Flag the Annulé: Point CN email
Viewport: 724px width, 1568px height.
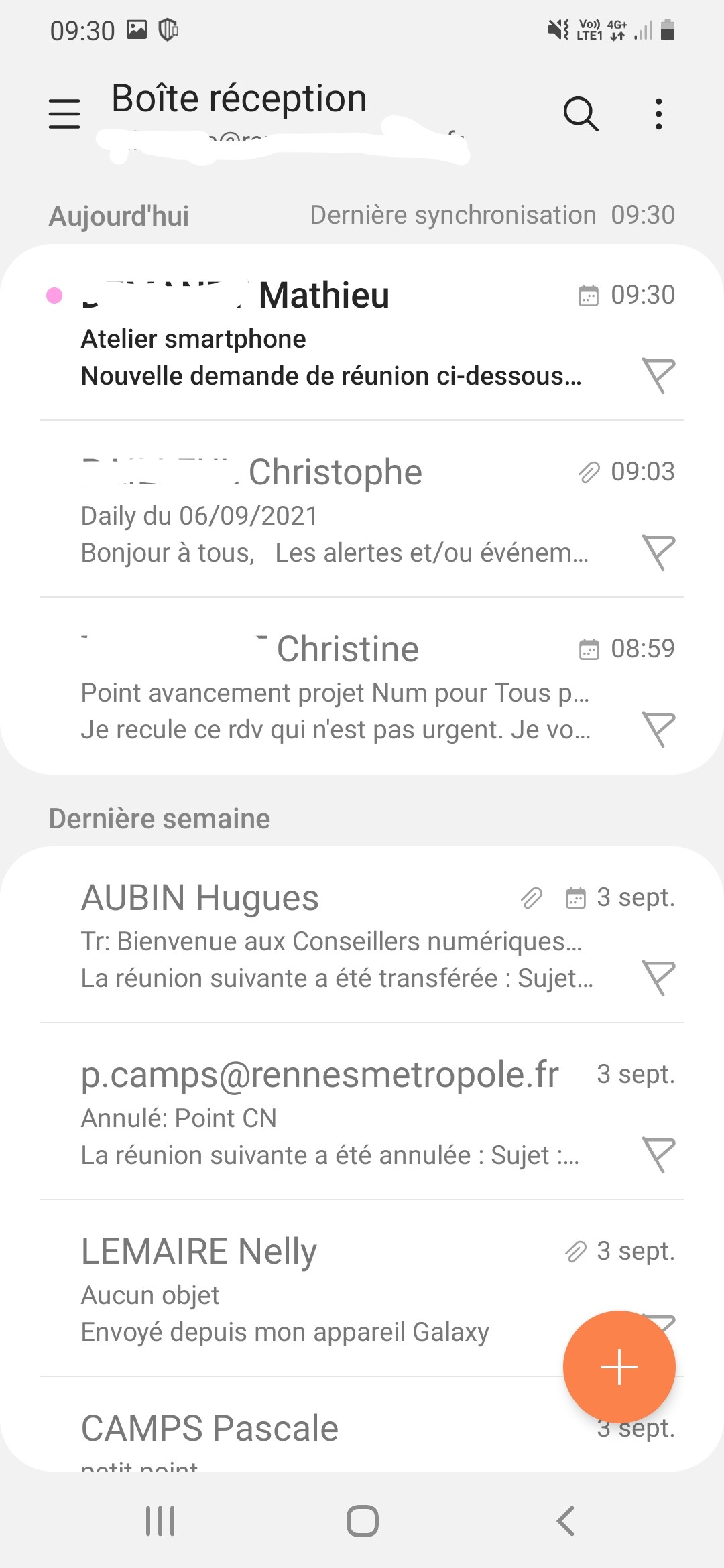[x=658, y=1155]
